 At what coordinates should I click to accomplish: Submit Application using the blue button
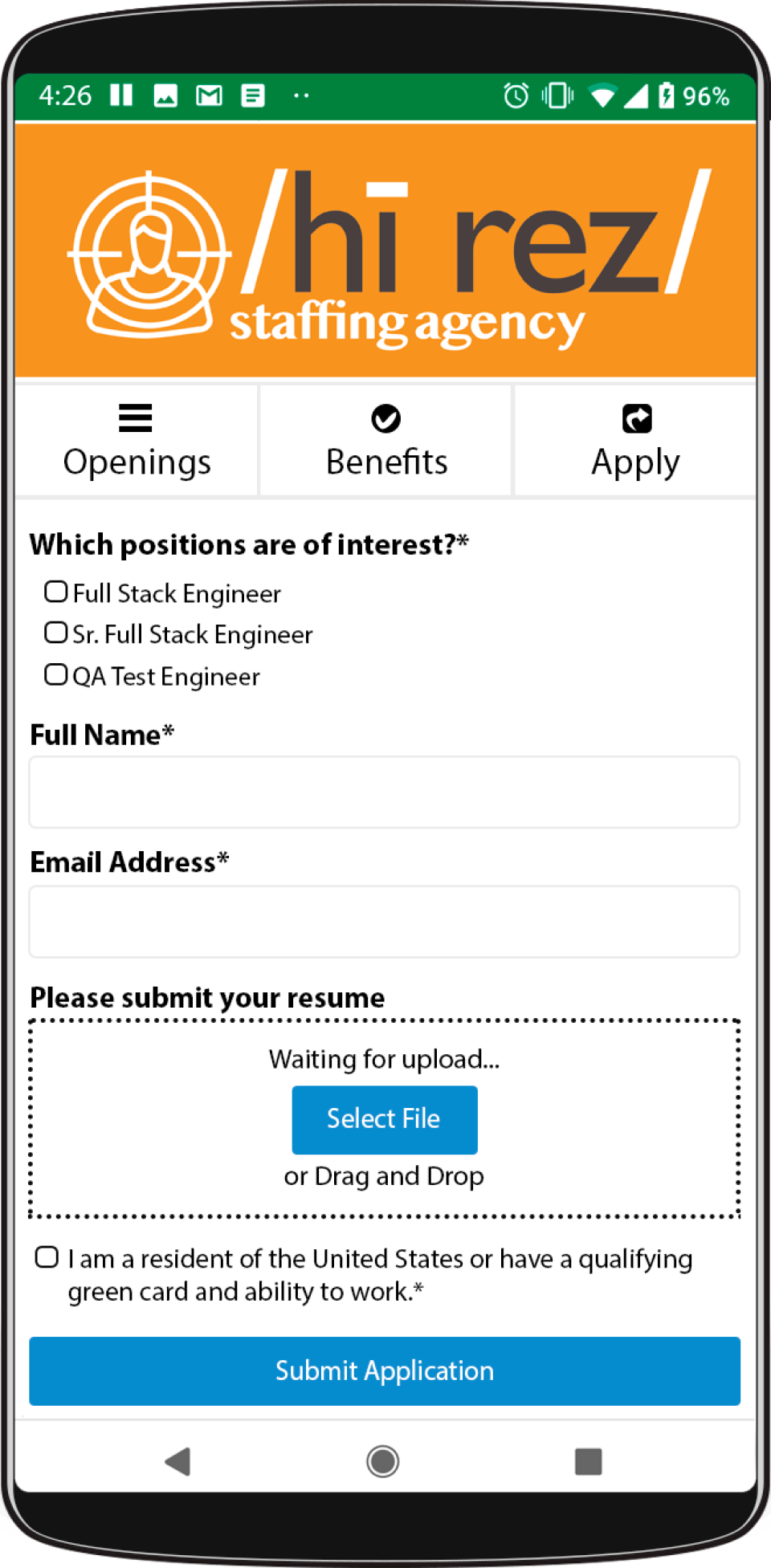coord(384,1370)
